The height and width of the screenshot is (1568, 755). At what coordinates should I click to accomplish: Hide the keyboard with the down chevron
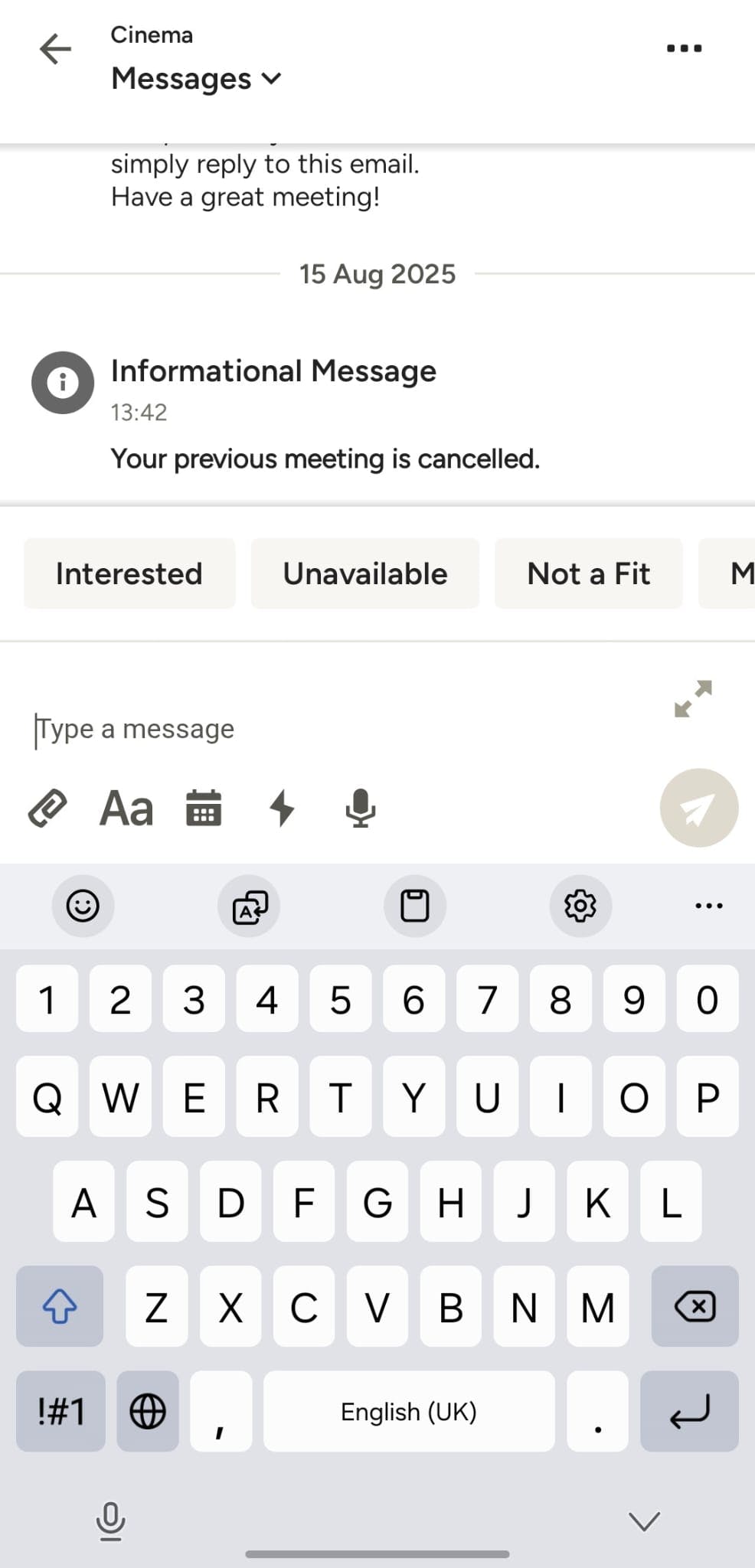(644, 1521)
